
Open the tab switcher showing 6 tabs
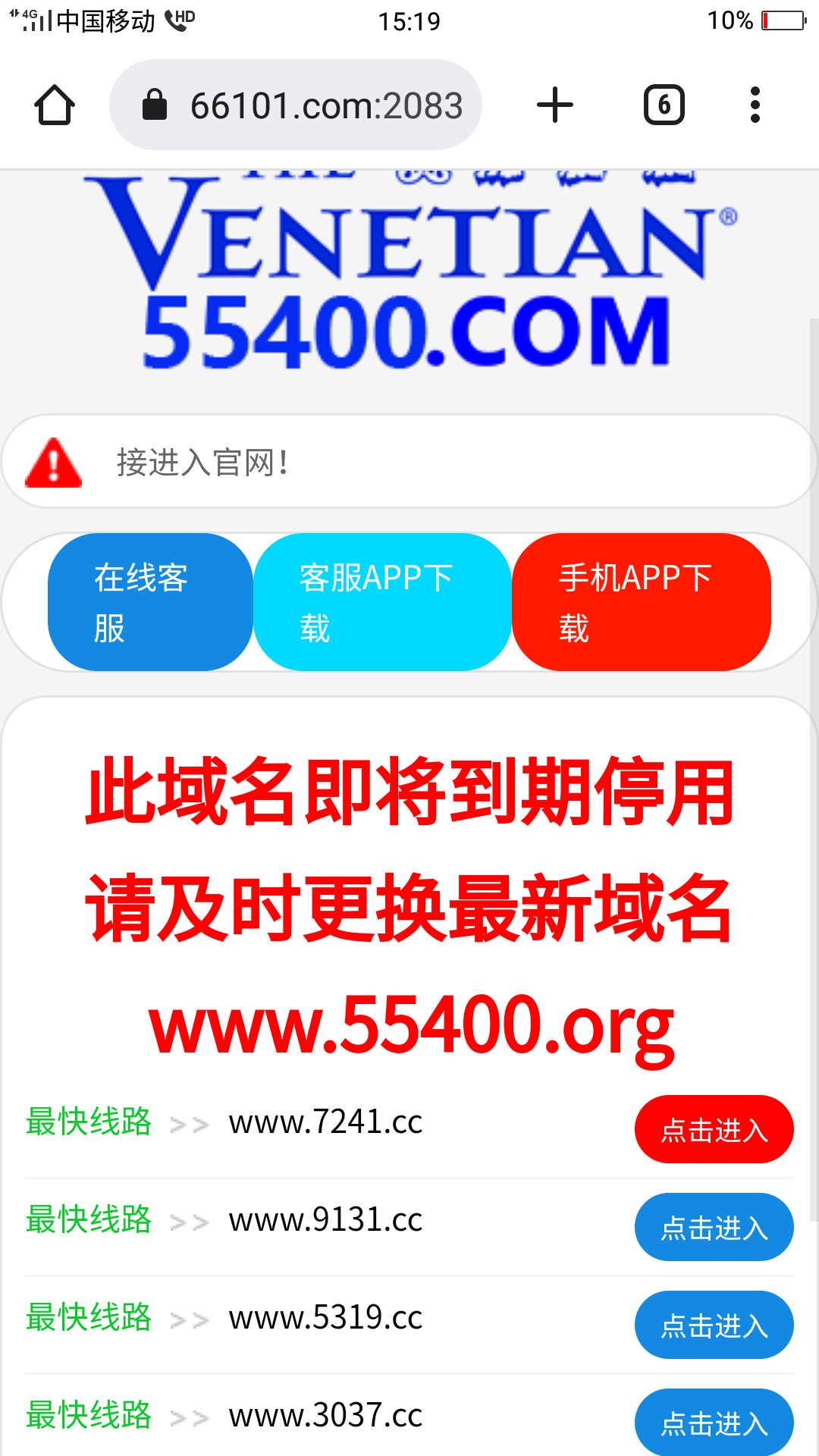coord(664,105)
